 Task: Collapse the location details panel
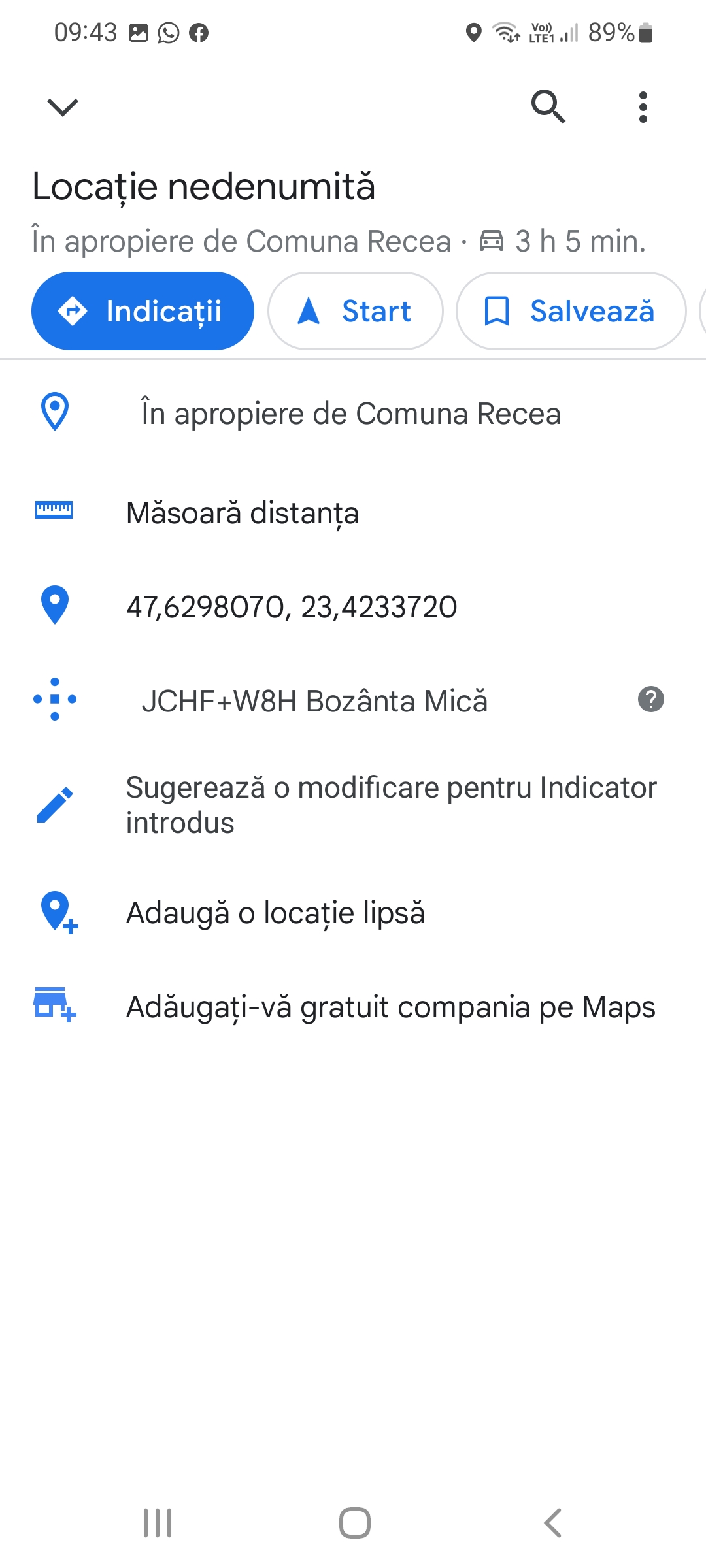pyautogui.click(x=63, y=106)
